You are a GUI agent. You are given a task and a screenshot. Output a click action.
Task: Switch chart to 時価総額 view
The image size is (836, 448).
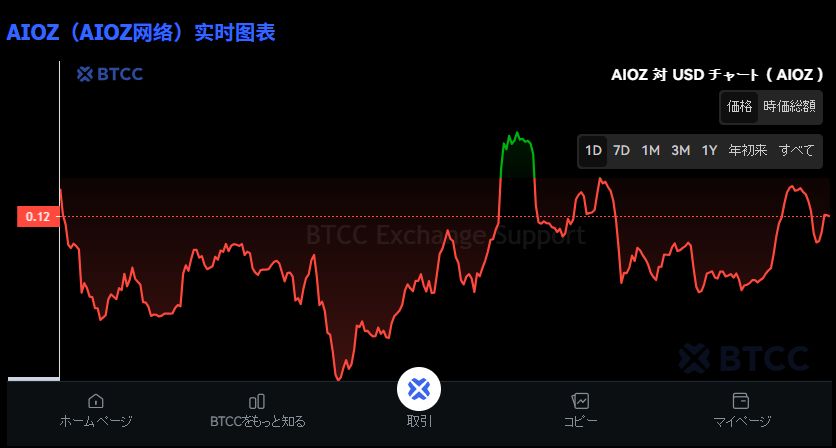point(789,106)
